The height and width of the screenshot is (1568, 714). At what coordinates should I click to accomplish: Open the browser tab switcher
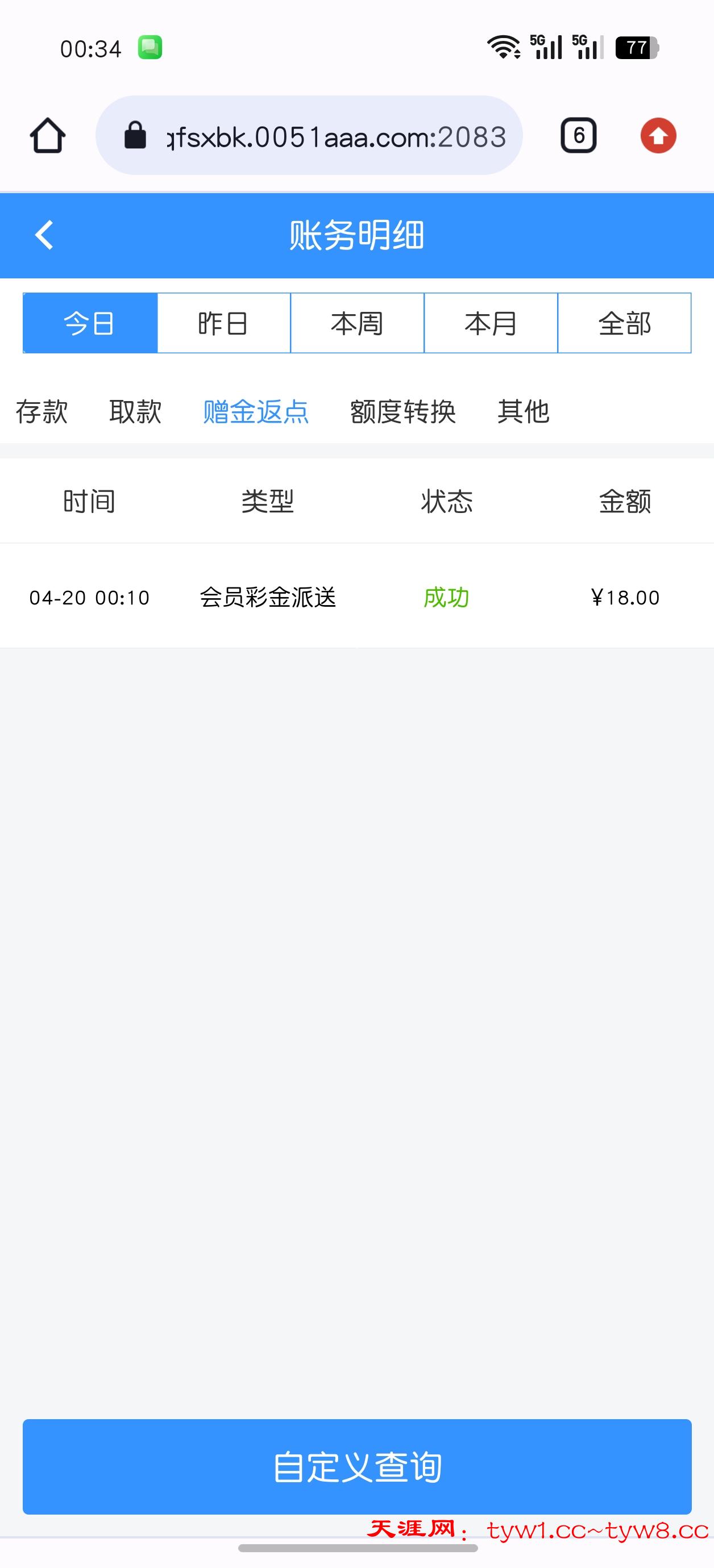pos(578,135)
